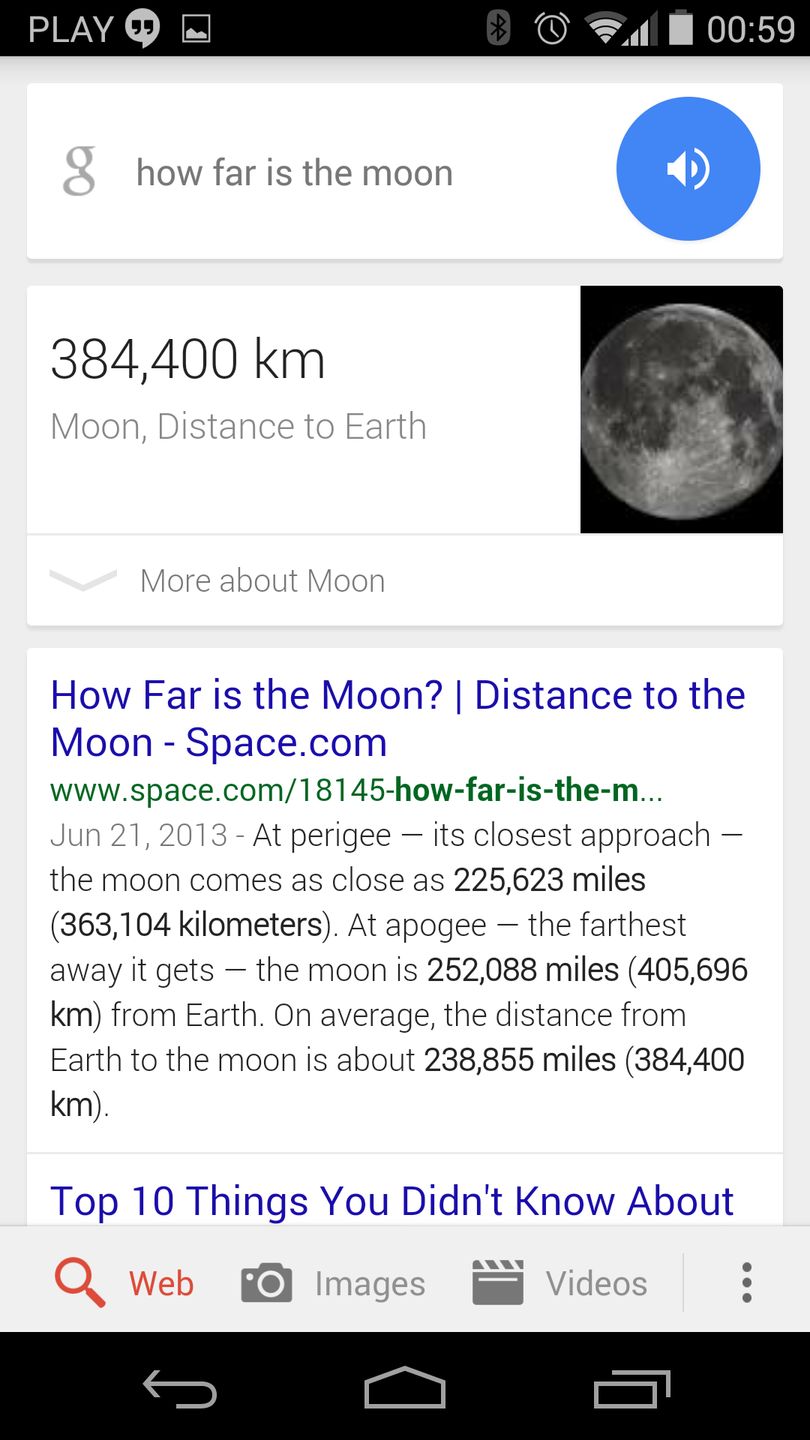Open the overflow menu with more options

[x=746, y=1283]
